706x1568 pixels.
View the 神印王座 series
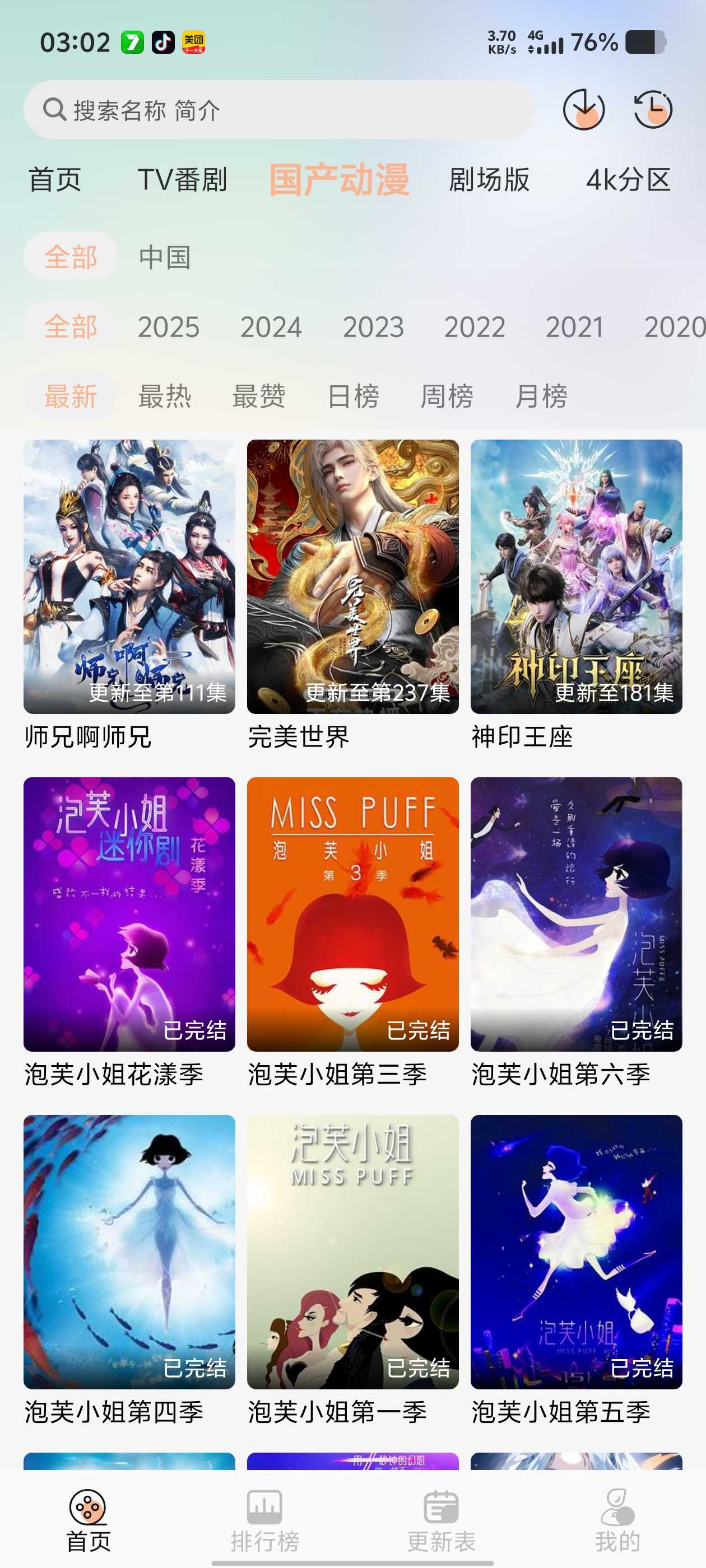point(576,576)
